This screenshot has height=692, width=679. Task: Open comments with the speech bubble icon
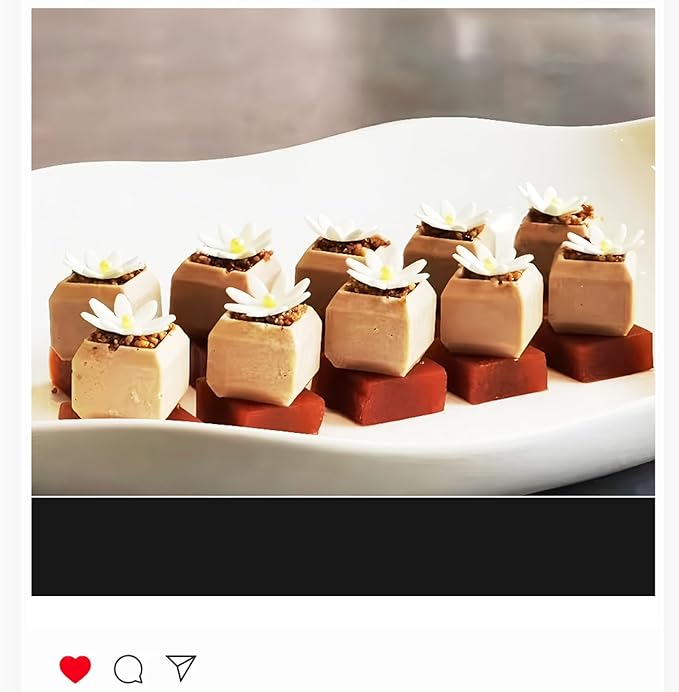128,668
